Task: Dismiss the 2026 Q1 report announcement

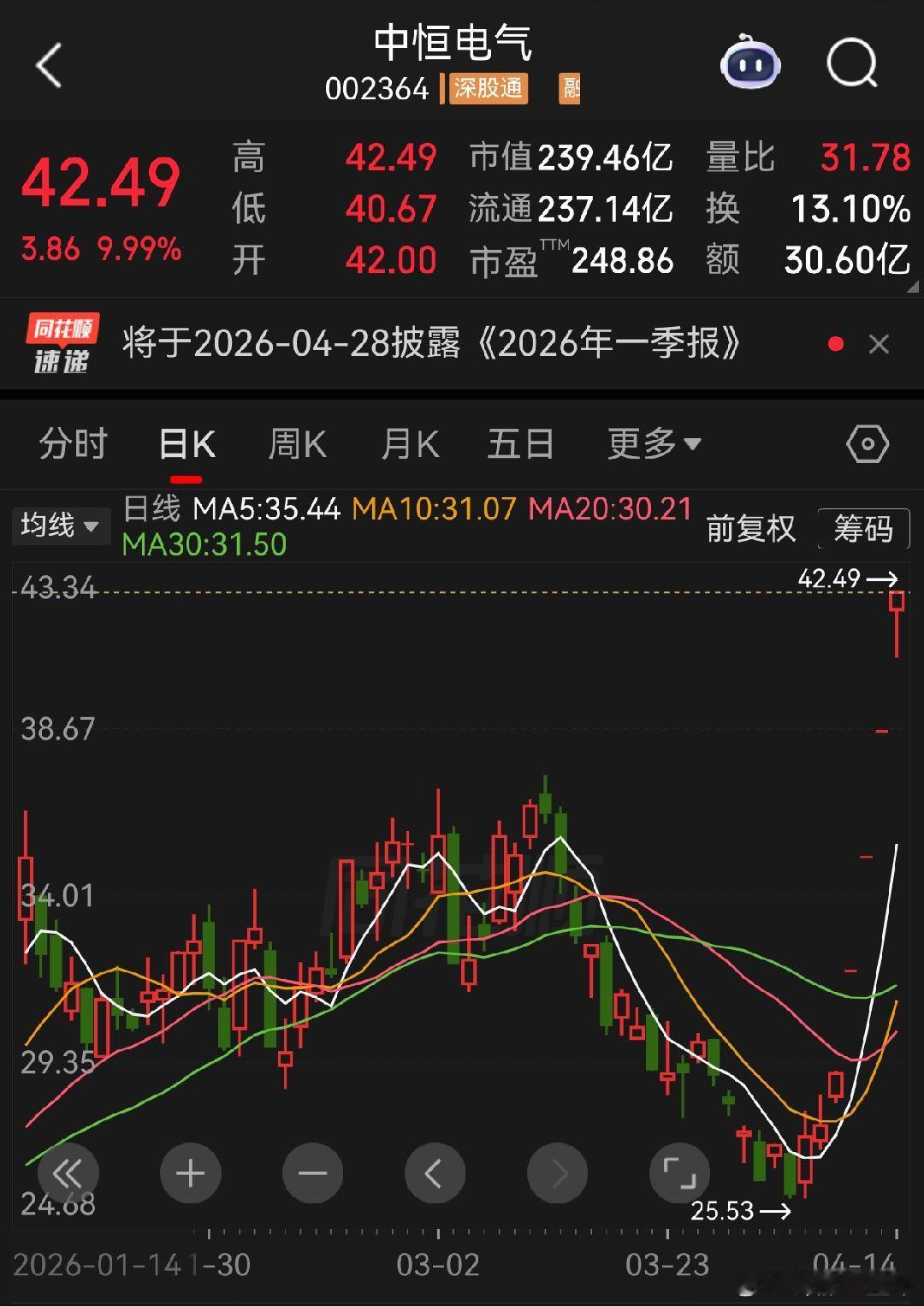Action: 880,343
